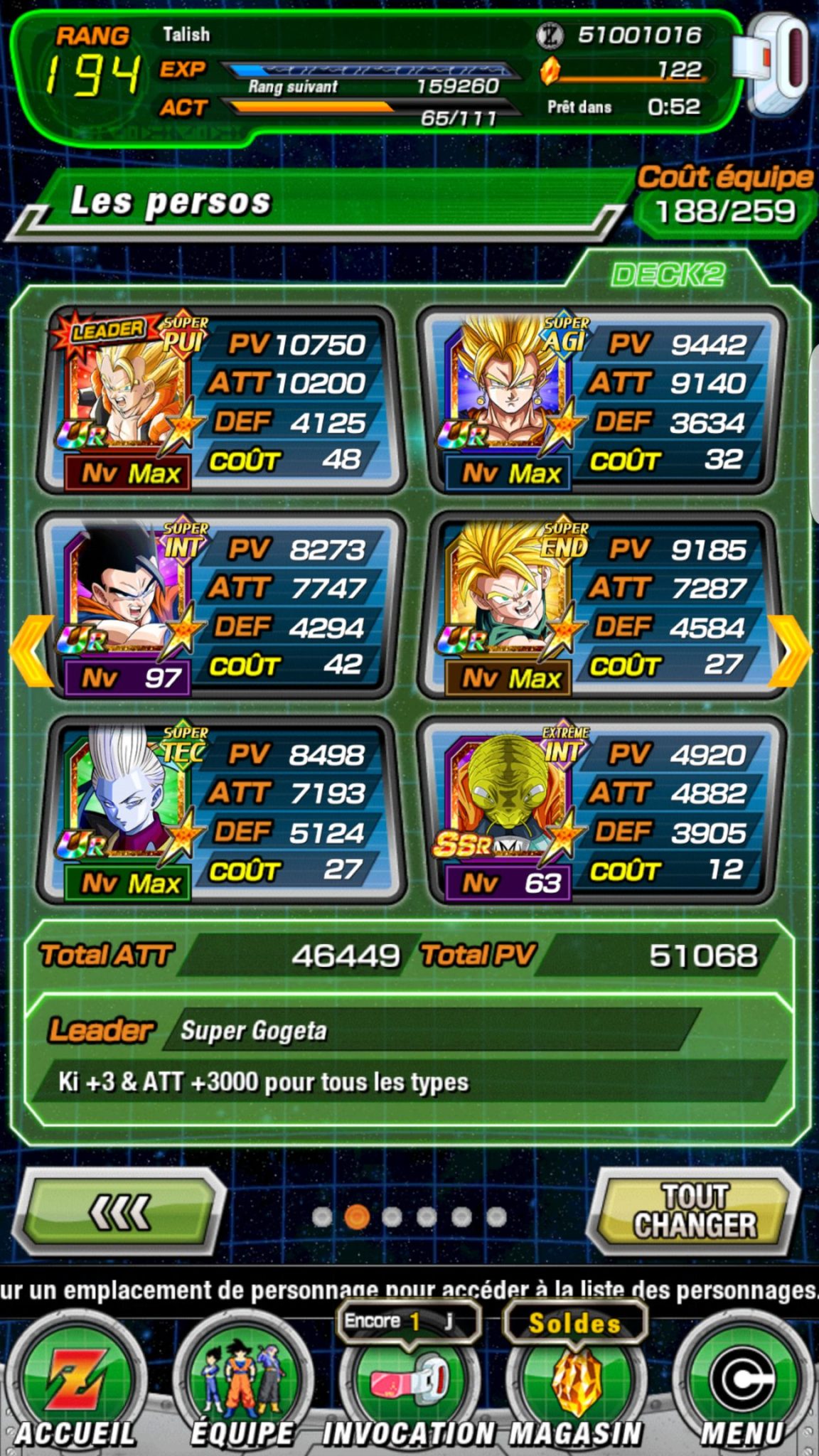Open the leader Super Gogeta PUI card
The width and height of the screenshot is (819, 1456).
pos(221,400)
